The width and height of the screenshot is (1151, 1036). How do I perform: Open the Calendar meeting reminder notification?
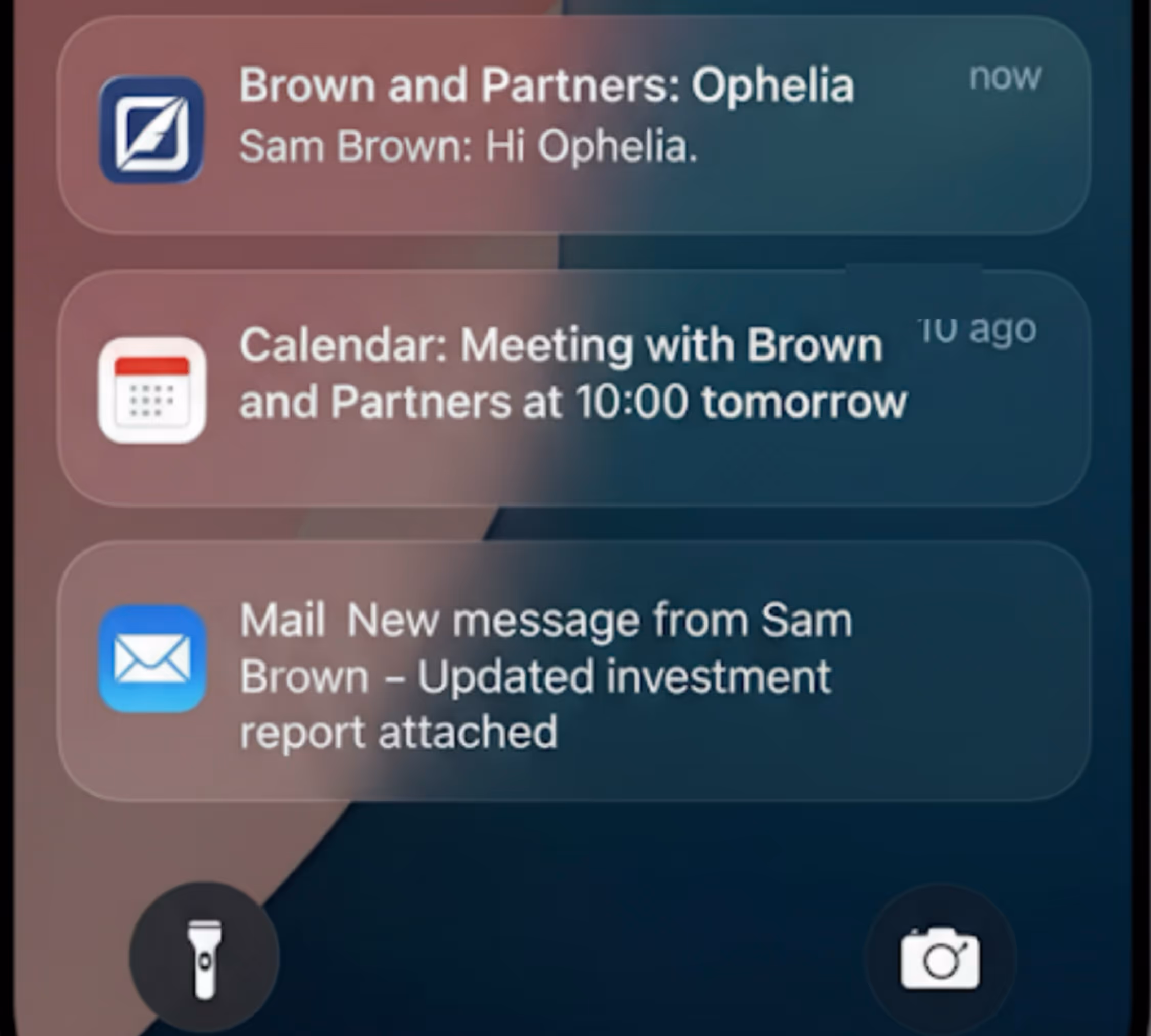pyautogui.click(x=574, y=387)
